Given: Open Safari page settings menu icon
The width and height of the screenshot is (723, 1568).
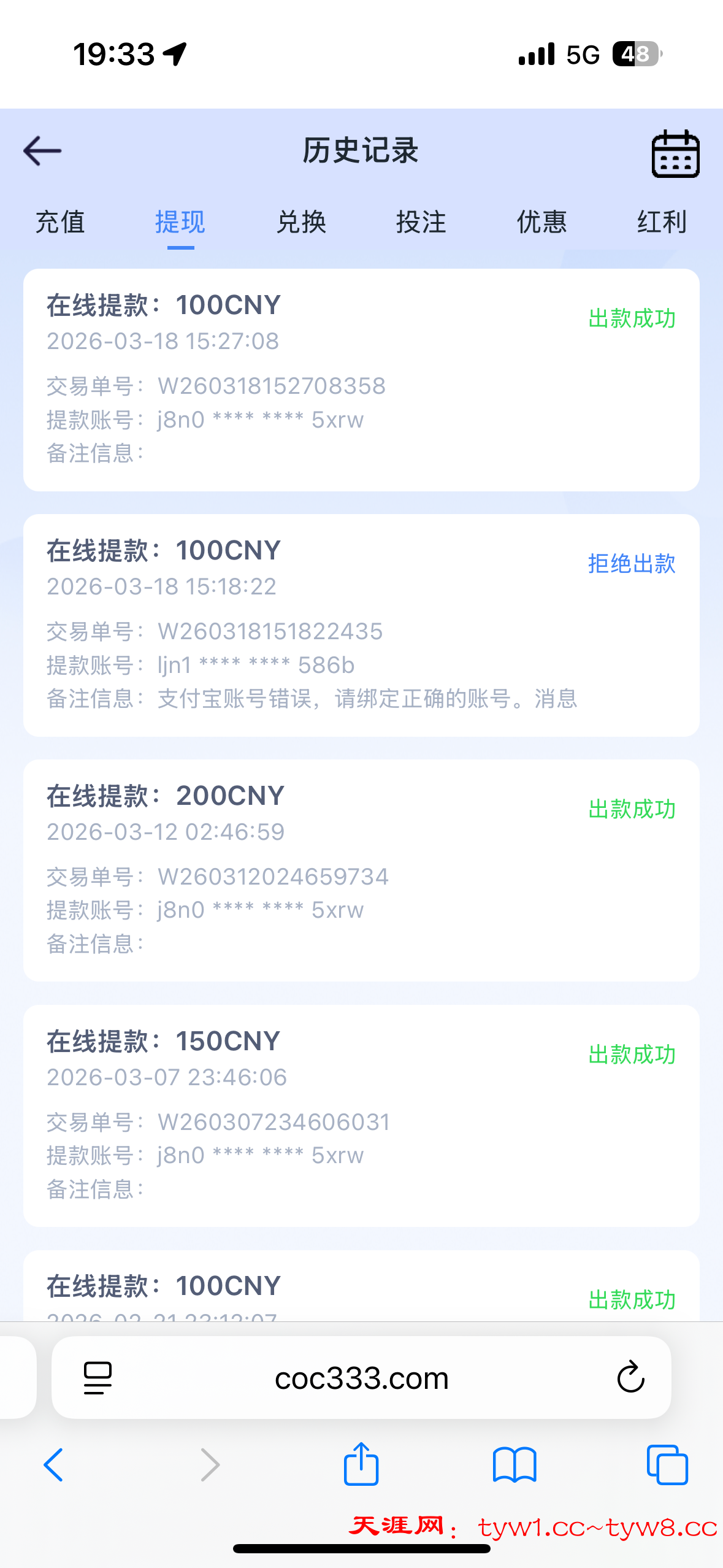Looking at the screenshot, I should click(98, 1378).
